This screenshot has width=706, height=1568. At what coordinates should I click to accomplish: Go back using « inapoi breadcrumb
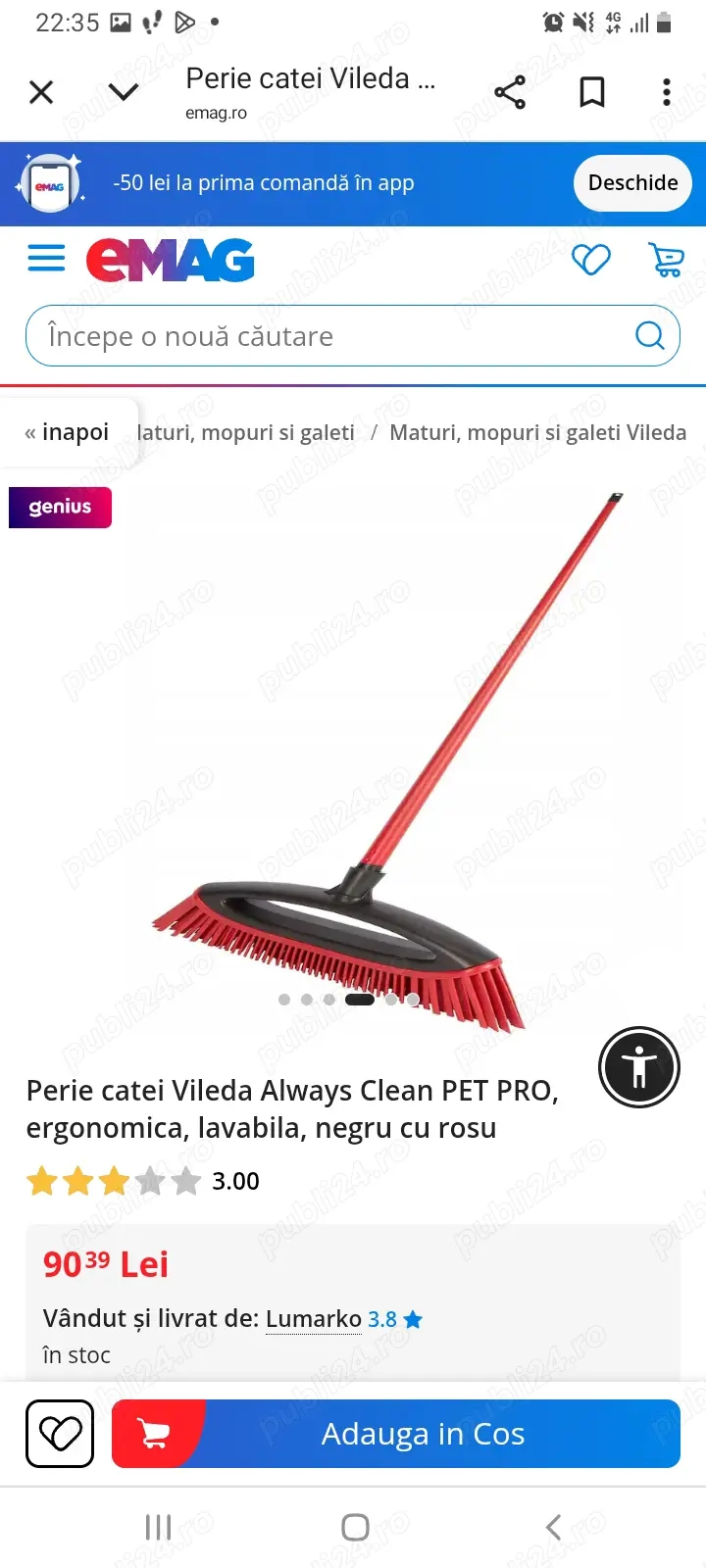(x=68, y=431)
